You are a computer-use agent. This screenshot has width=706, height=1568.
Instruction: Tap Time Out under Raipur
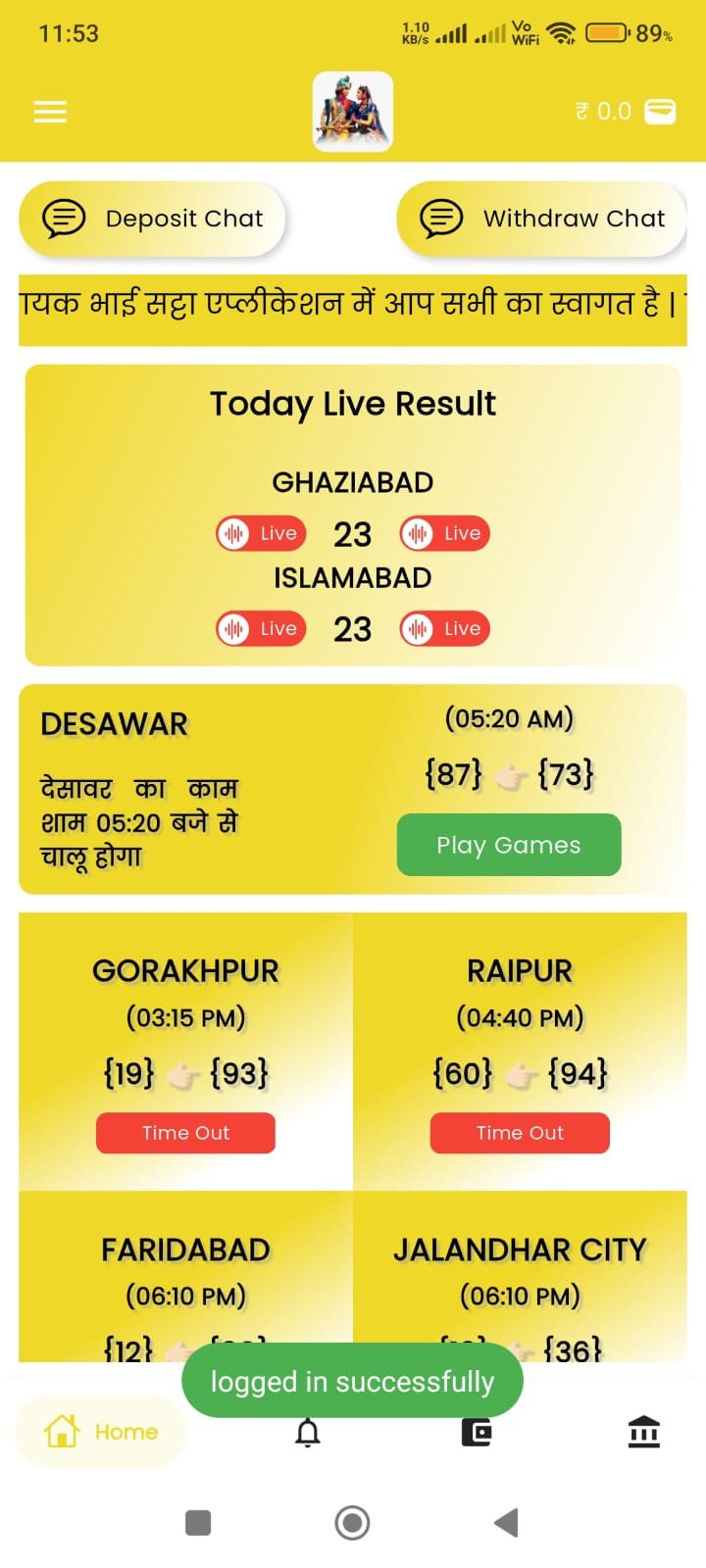click(520, 1133)
